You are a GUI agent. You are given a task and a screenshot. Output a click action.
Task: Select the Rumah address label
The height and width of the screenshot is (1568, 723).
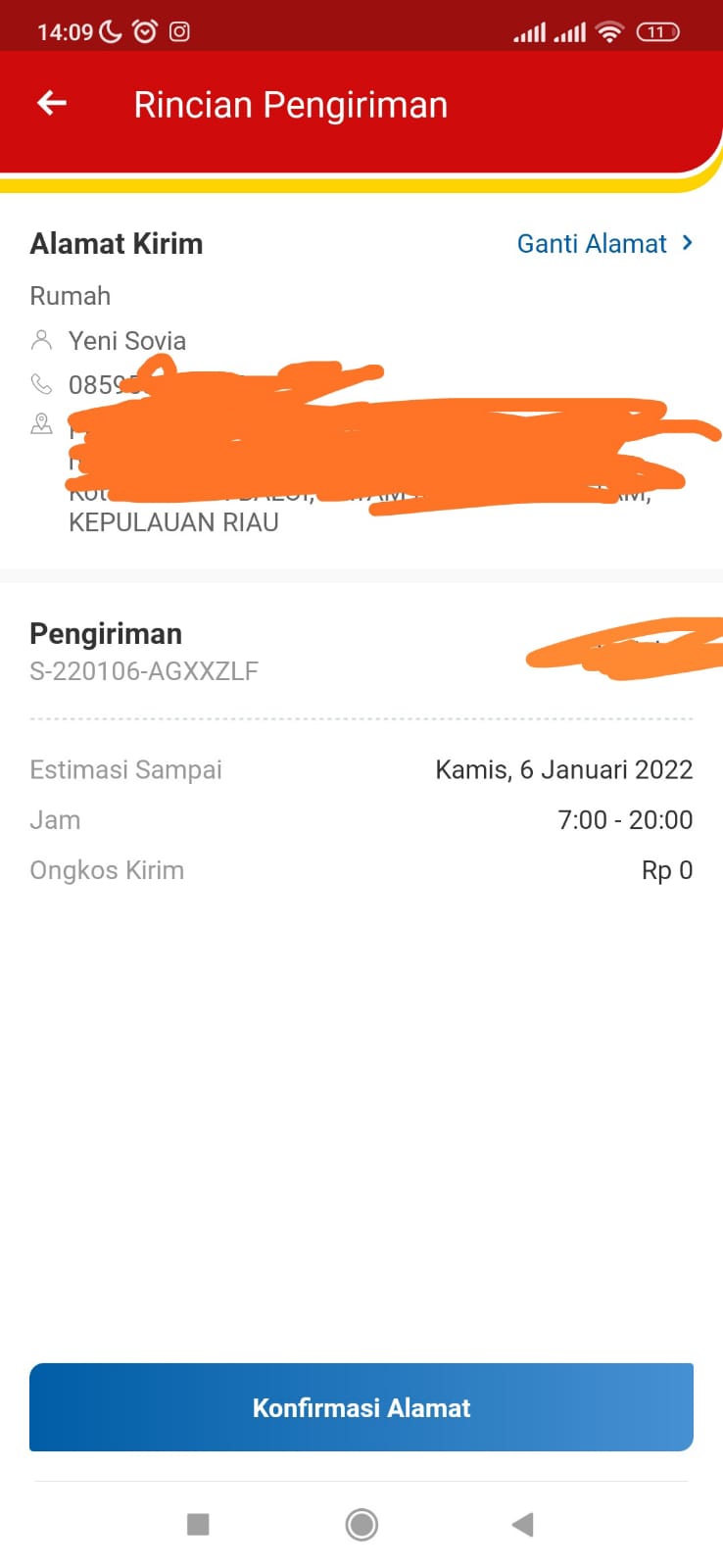point(70,295)
